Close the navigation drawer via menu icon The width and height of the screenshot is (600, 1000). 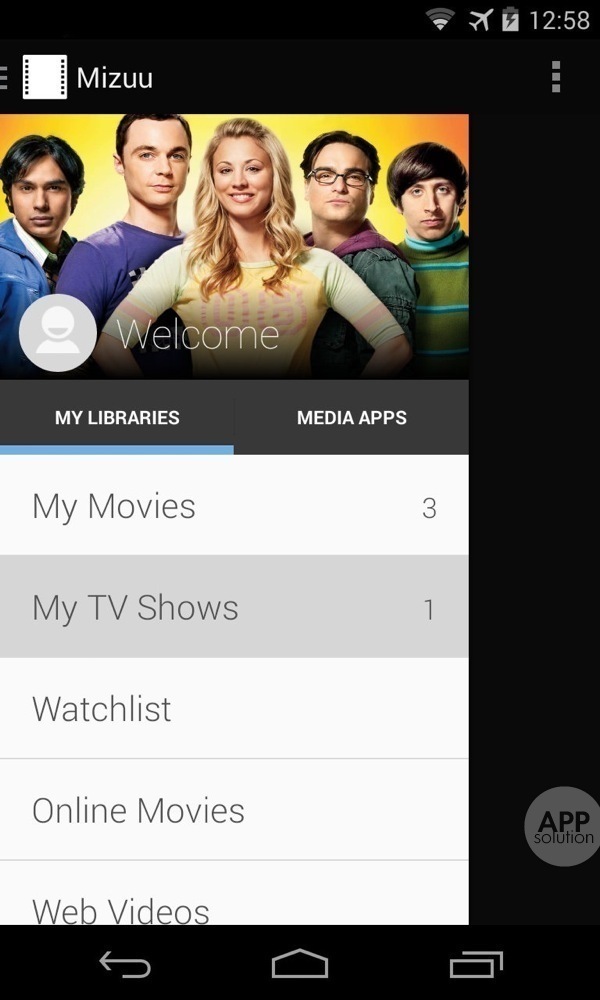(8, 77)
